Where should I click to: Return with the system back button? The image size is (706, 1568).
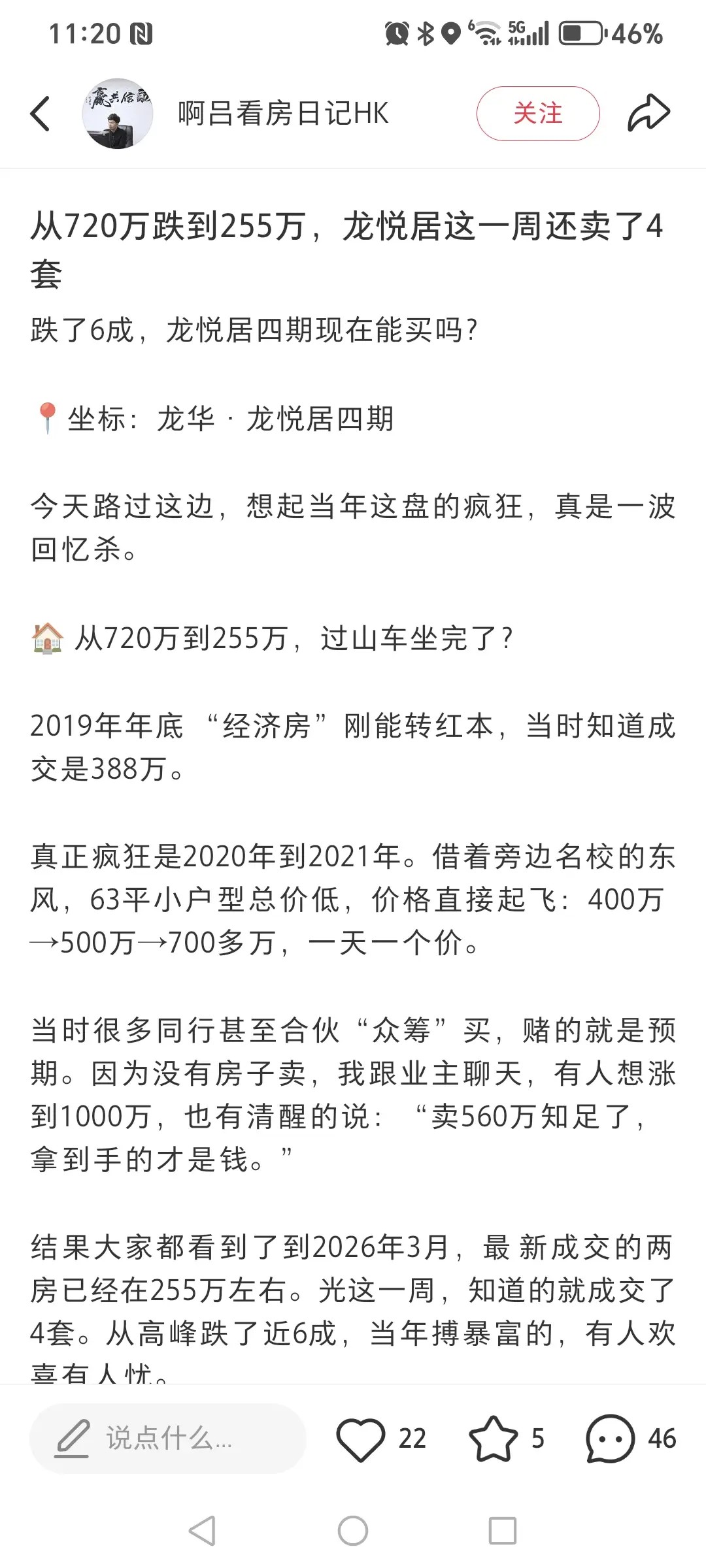(203, 1531)
